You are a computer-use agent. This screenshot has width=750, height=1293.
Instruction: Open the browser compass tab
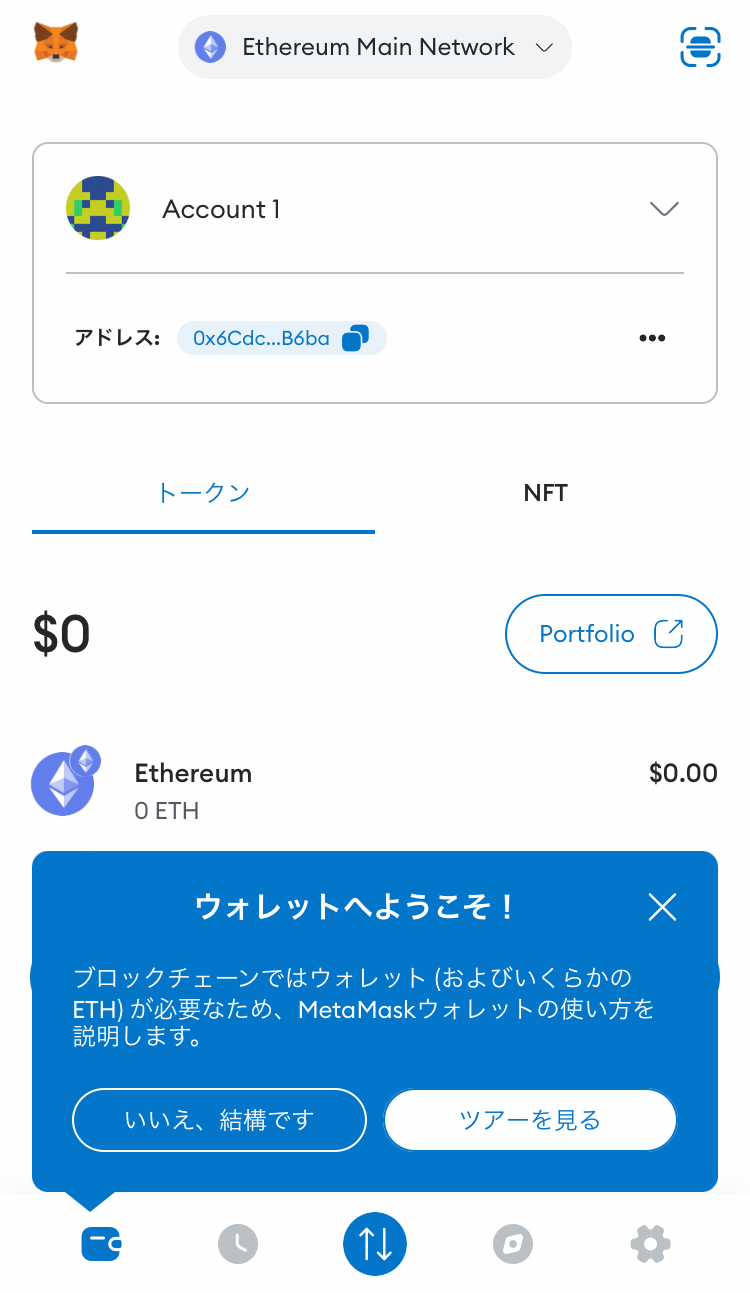pyautogui.click(x=513, y=1244)
